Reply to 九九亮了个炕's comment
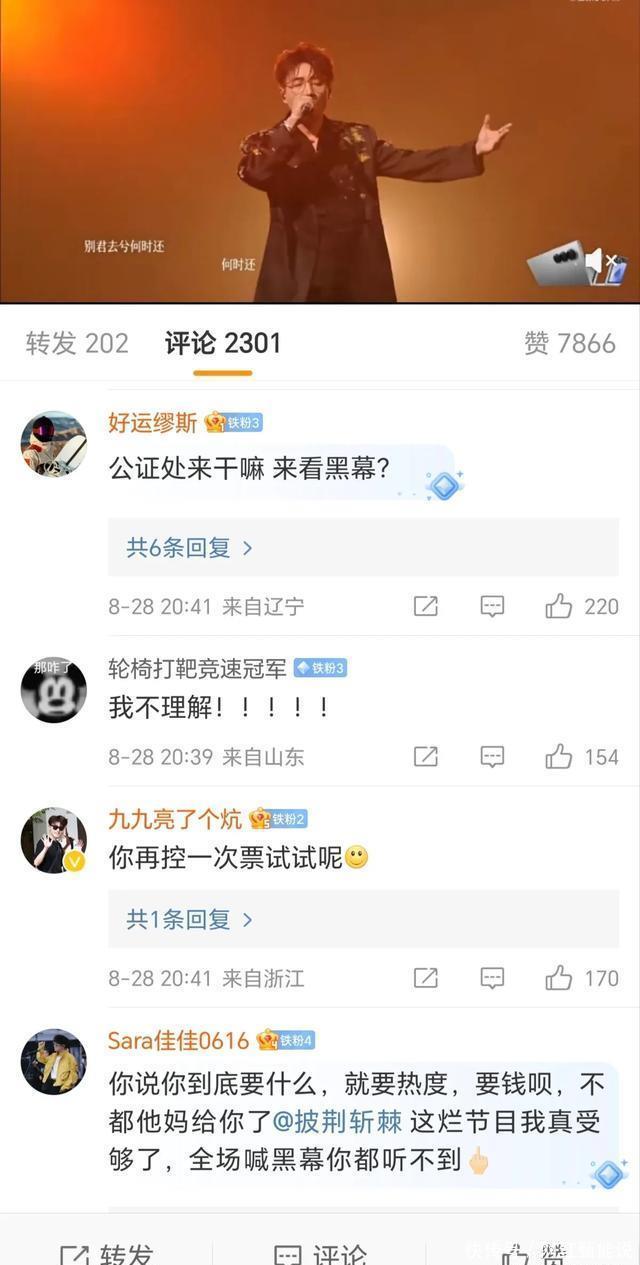 click(x=492, y=978)
